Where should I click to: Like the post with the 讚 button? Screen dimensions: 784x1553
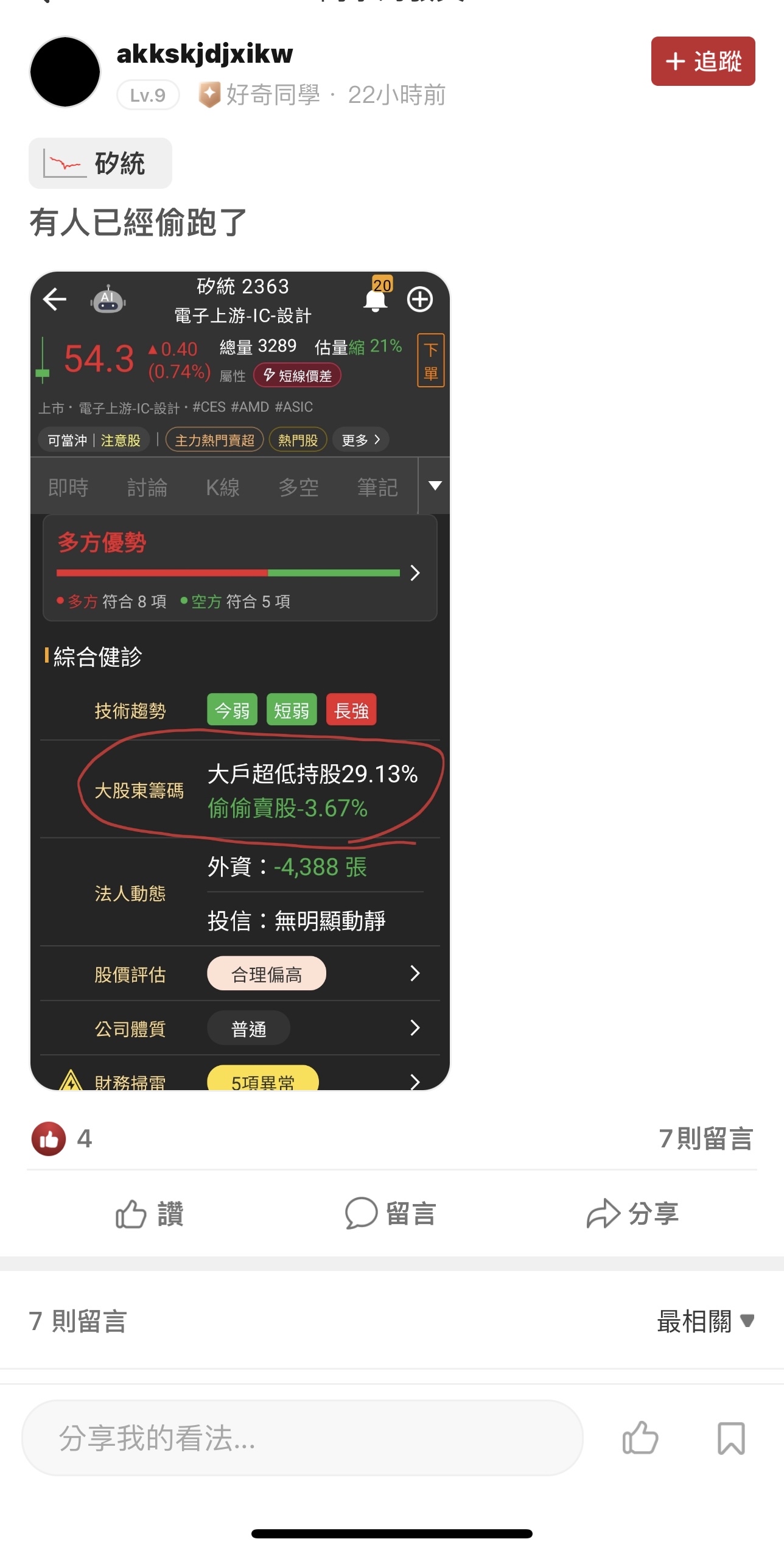coord(150,1213)
